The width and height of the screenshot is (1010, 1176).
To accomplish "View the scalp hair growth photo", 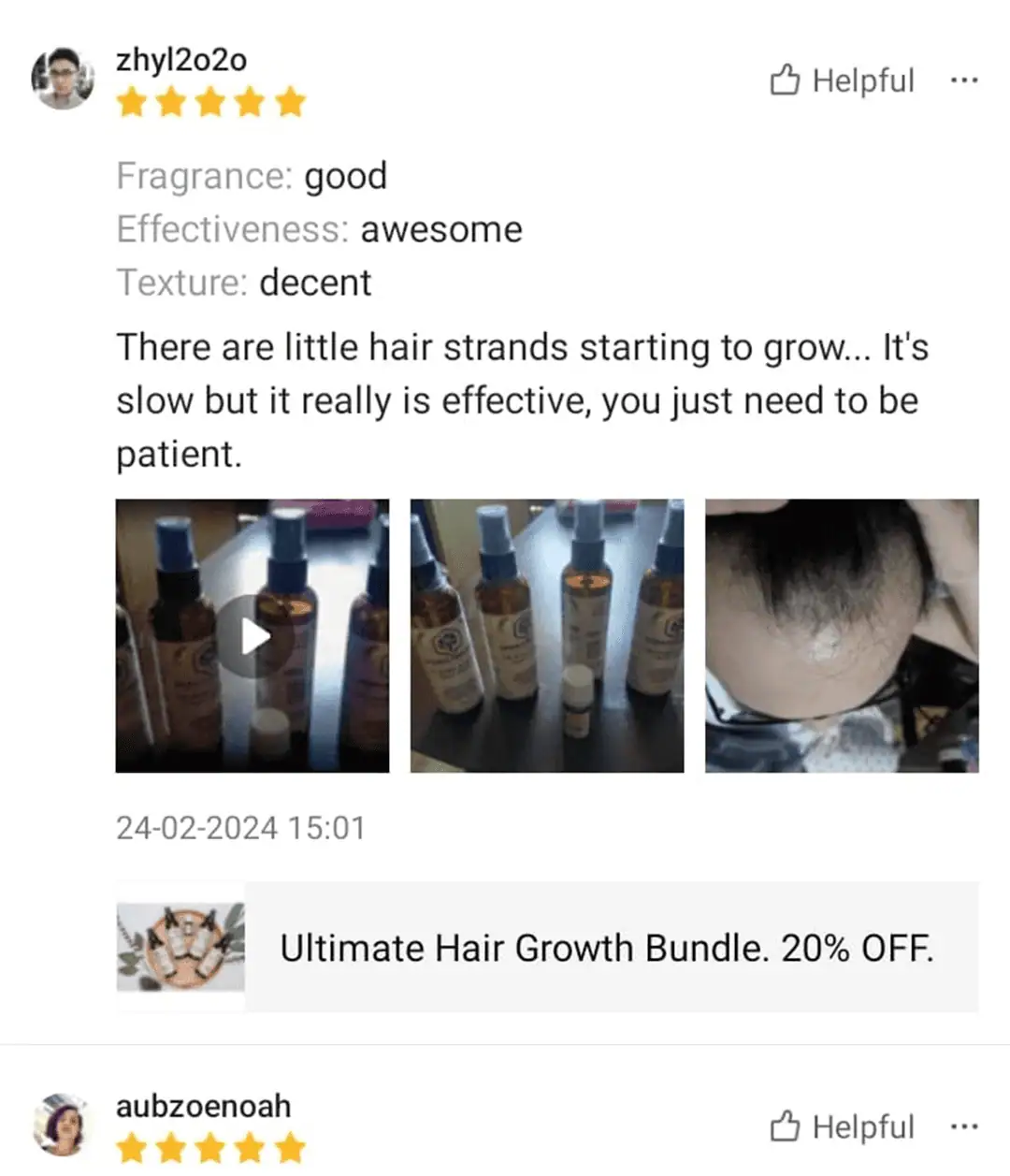I will (x=842, y=636).
